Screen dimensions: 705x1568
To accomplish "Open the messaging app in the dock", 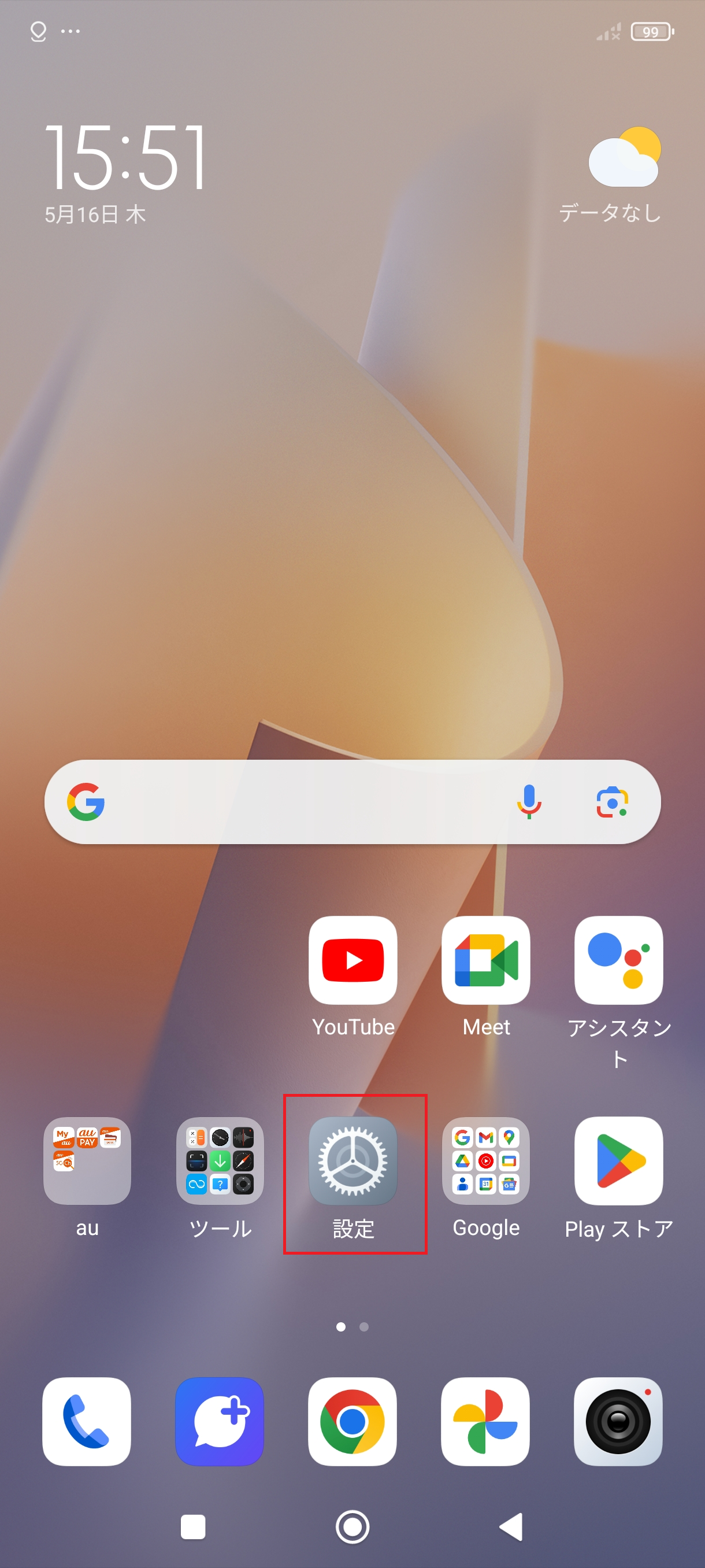I will tap(220, 1421).
